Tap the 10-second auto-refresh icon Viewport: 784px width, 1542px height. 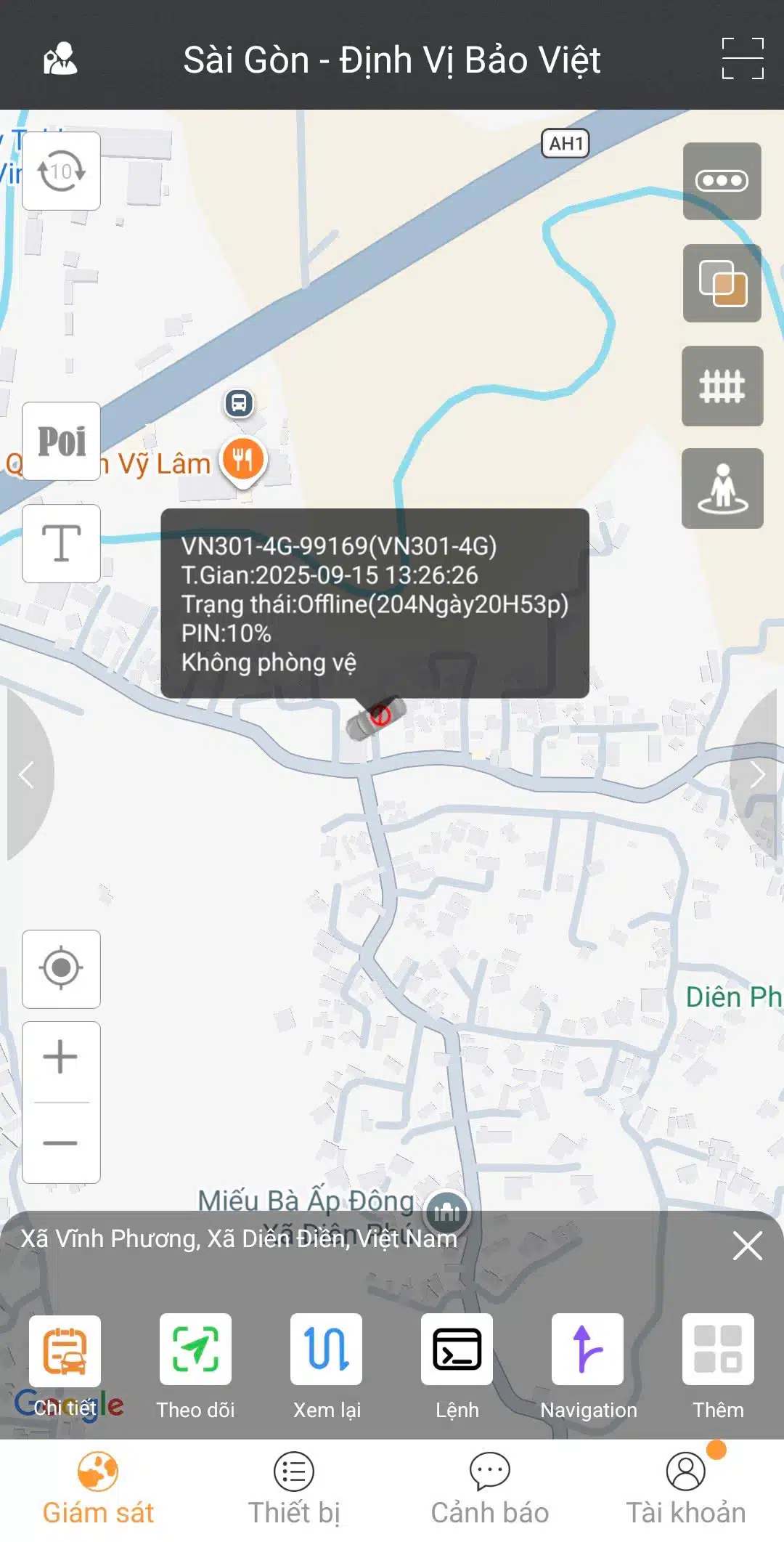(60, 172)
